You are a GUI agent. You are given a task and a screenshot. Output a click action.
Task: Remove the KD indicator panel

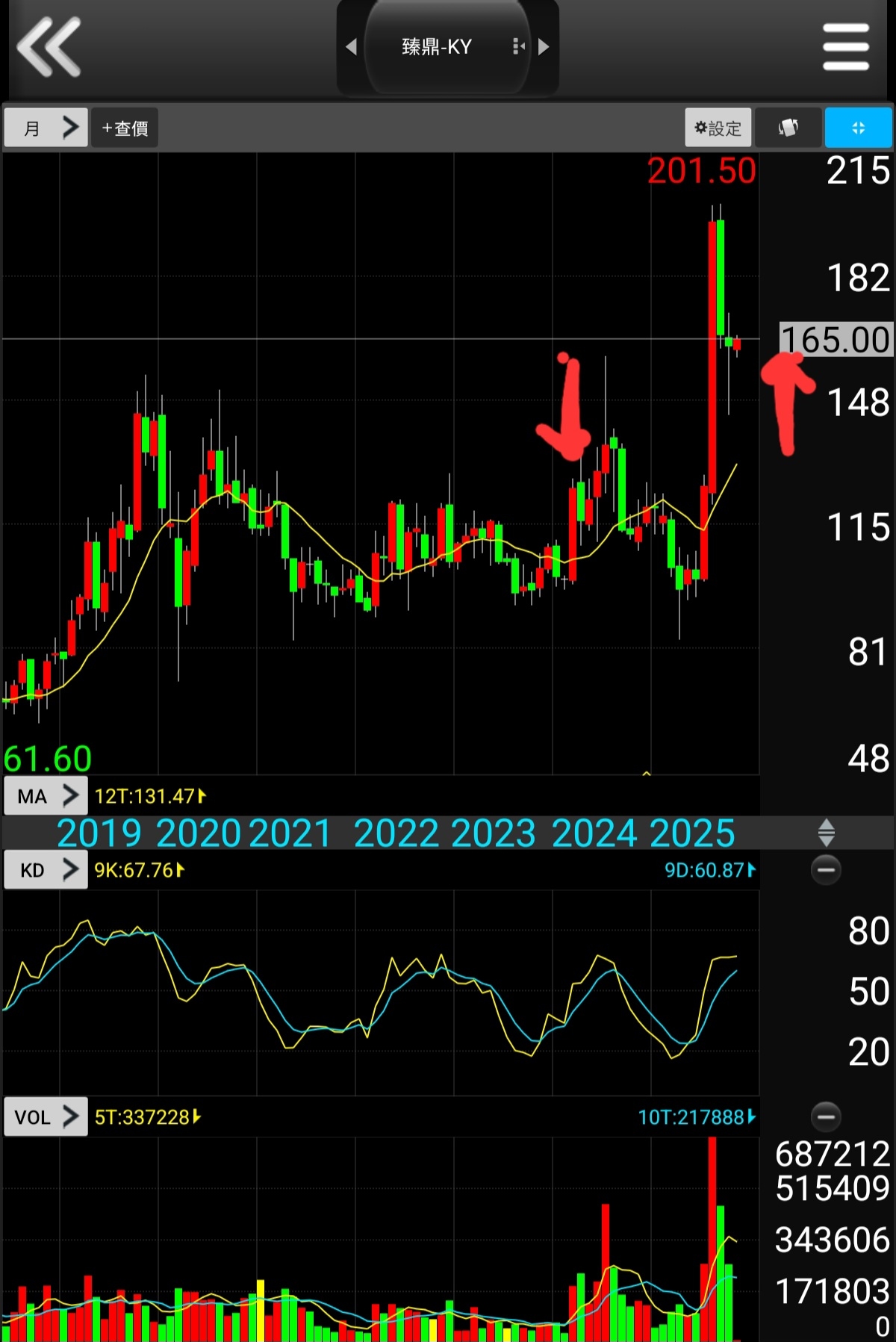click(826, 870)
